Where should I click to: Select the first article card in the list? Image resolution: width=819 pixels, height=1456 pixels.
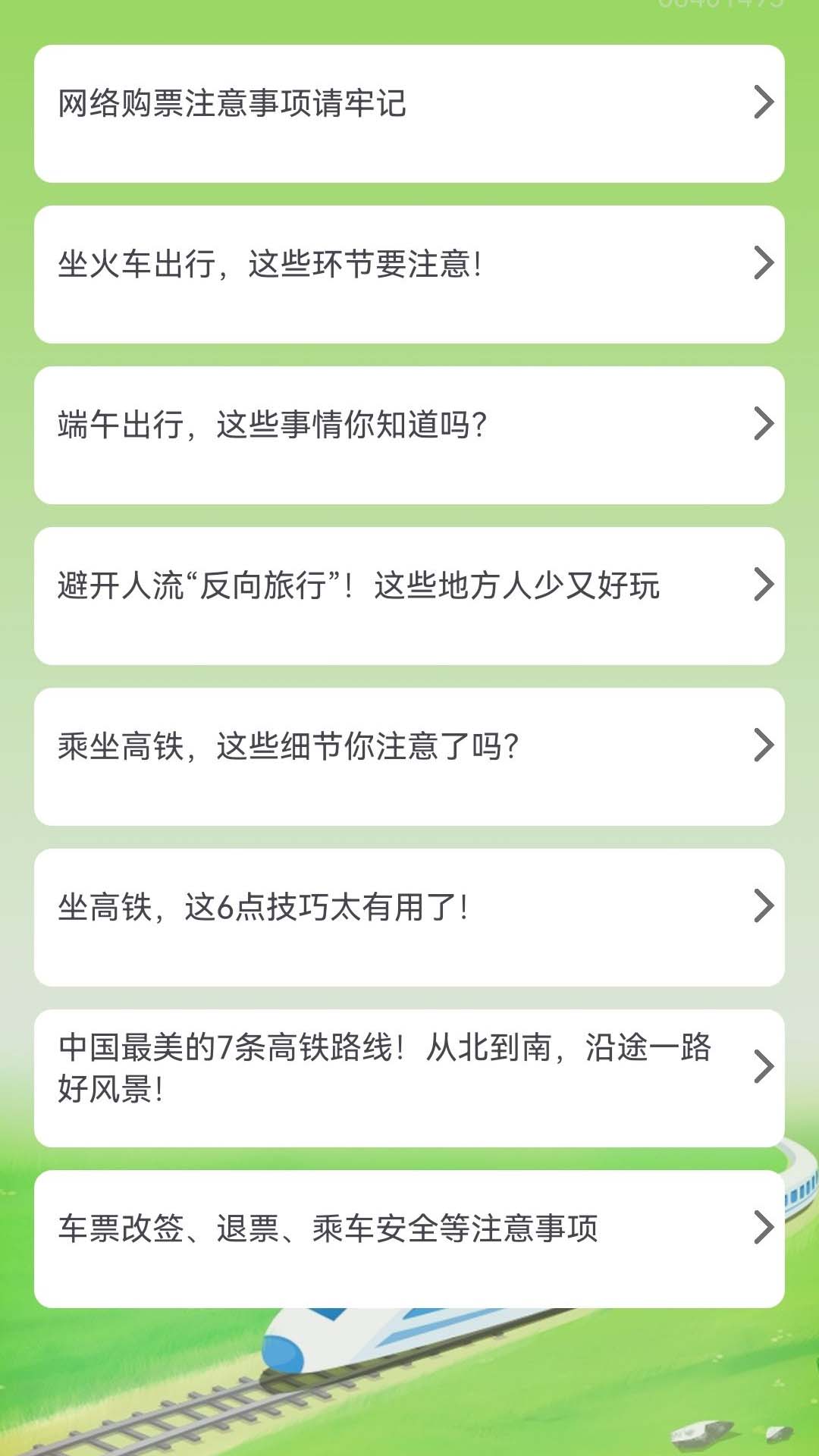409,112
